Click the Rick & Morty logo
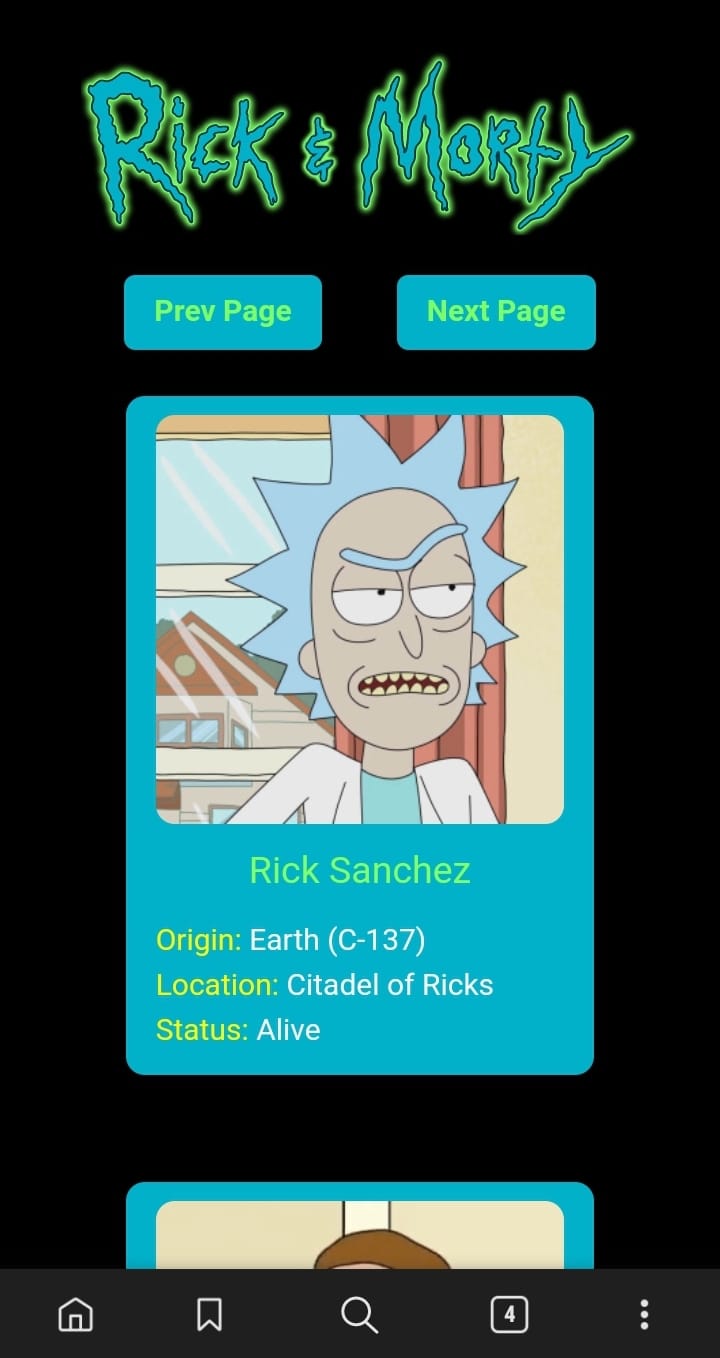 tap(360, 145)
